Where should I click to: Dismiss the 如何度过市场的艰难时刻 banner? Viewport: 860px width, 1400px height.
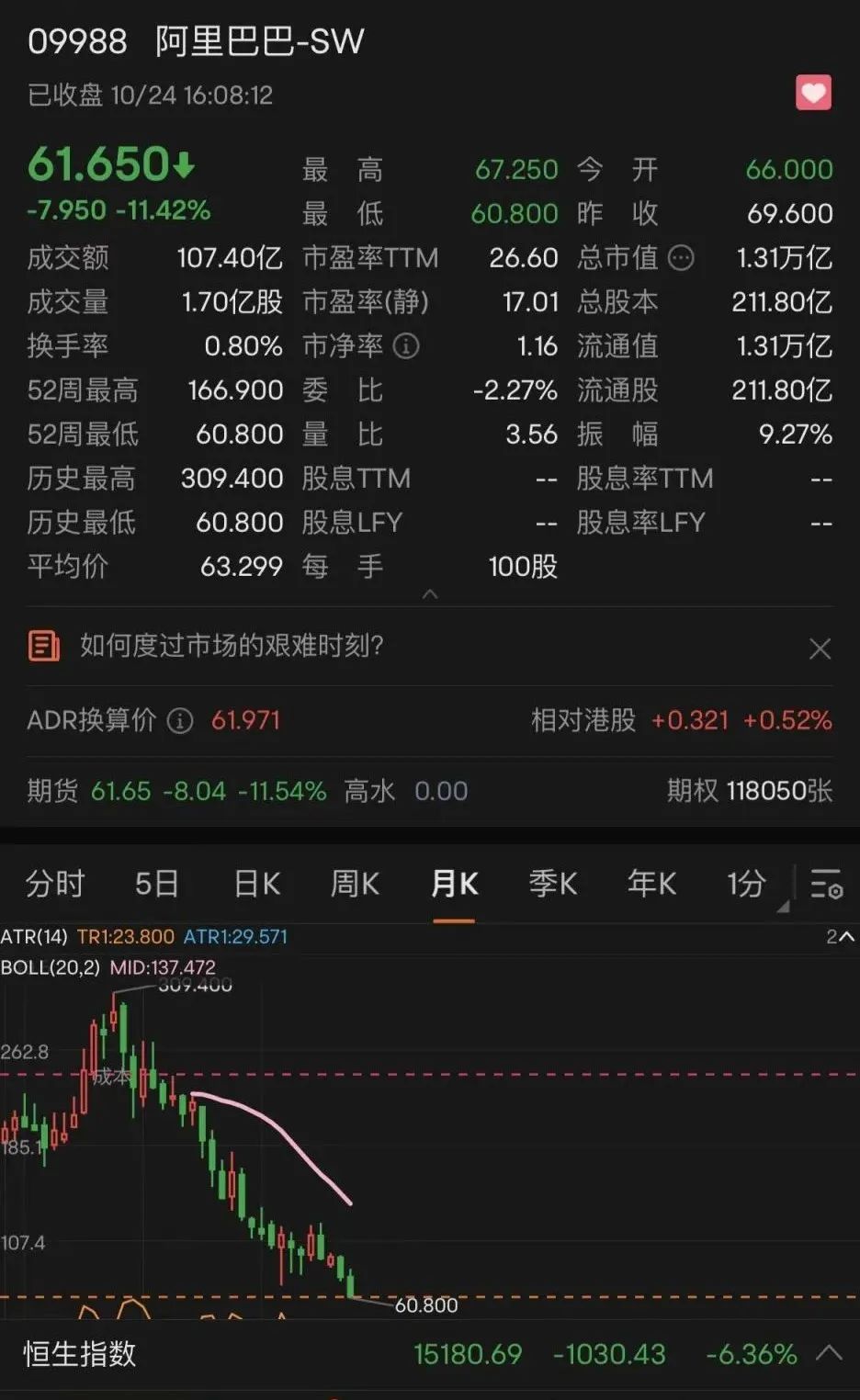coord(820,649)
